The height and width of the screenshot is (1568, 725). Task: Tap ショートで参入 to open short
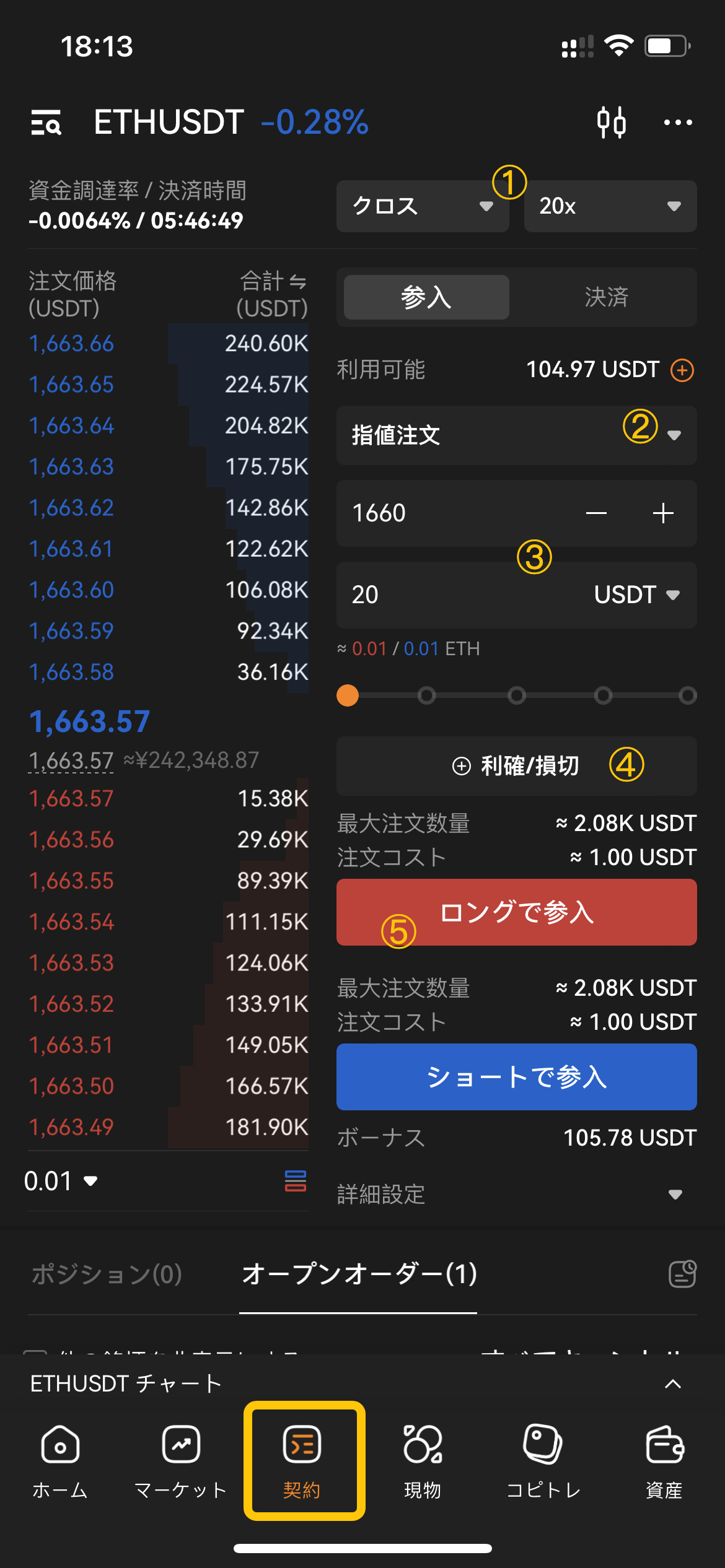[x=516, y=1077]
